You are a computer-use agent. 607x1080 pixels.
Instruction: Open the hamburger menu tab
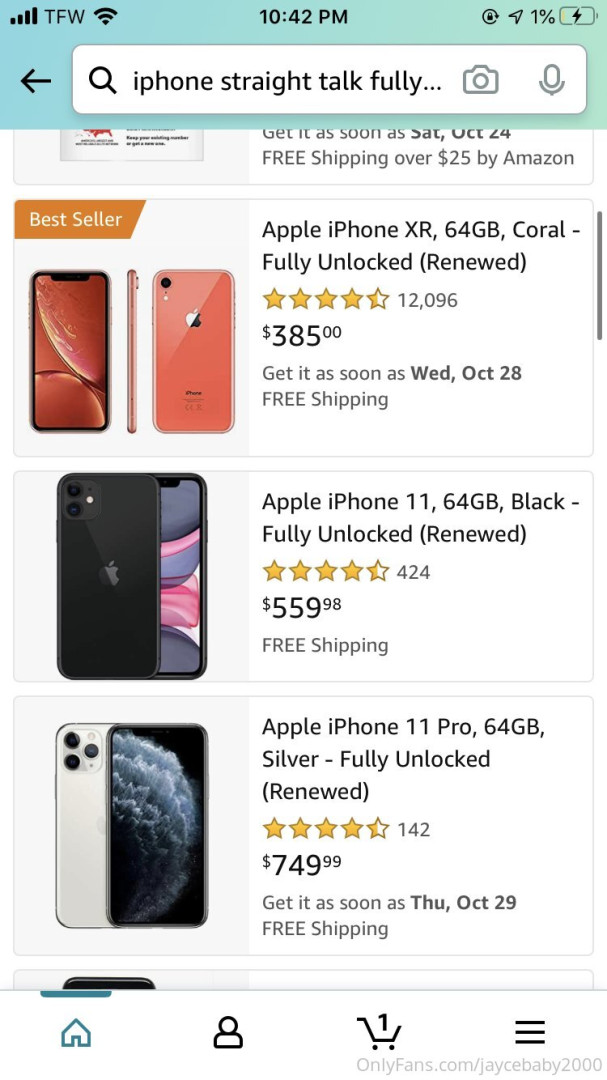point(530,1032)
